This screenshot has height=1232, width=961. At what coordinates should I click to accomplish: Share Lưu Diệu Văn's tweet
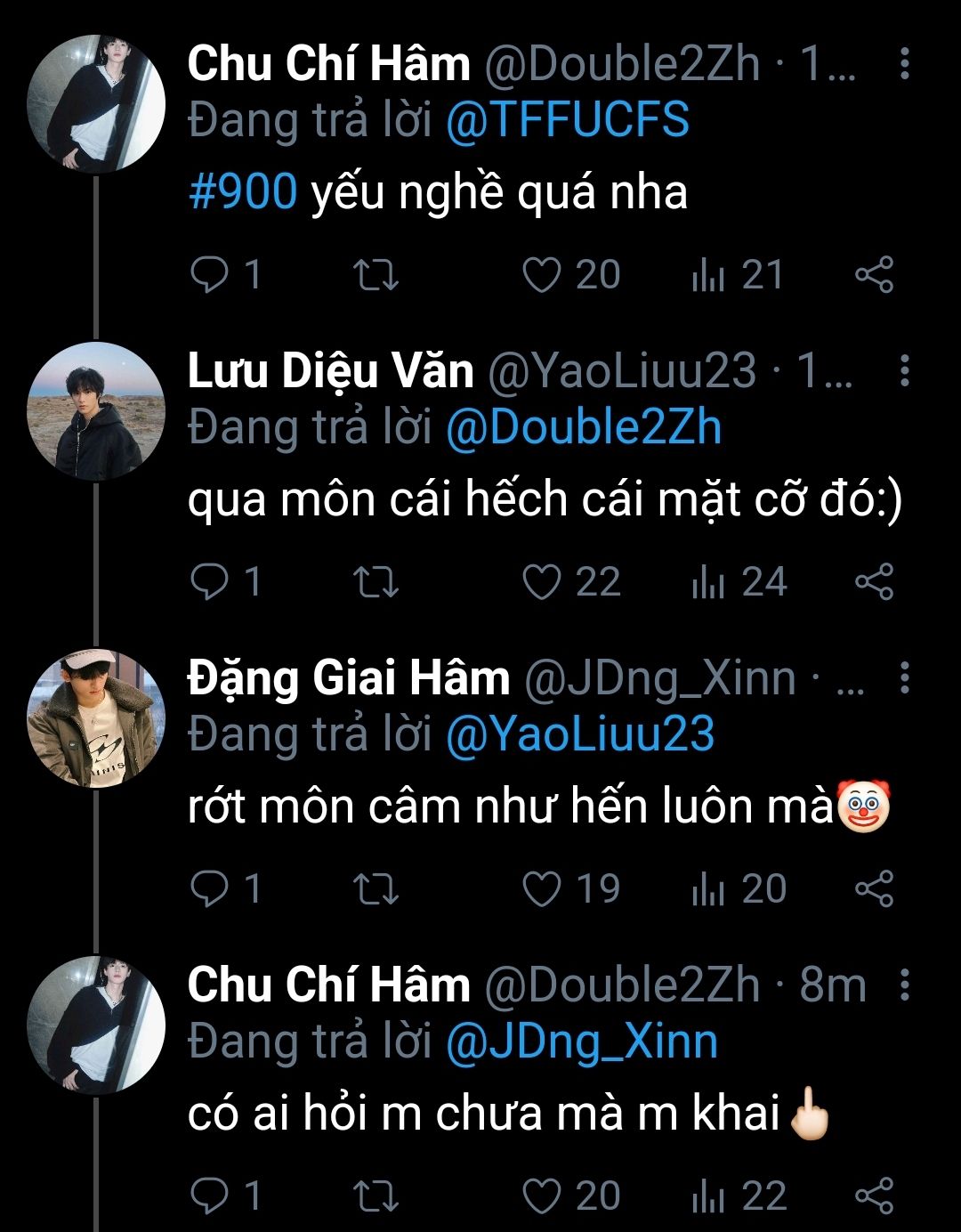[x=874, y=582]
